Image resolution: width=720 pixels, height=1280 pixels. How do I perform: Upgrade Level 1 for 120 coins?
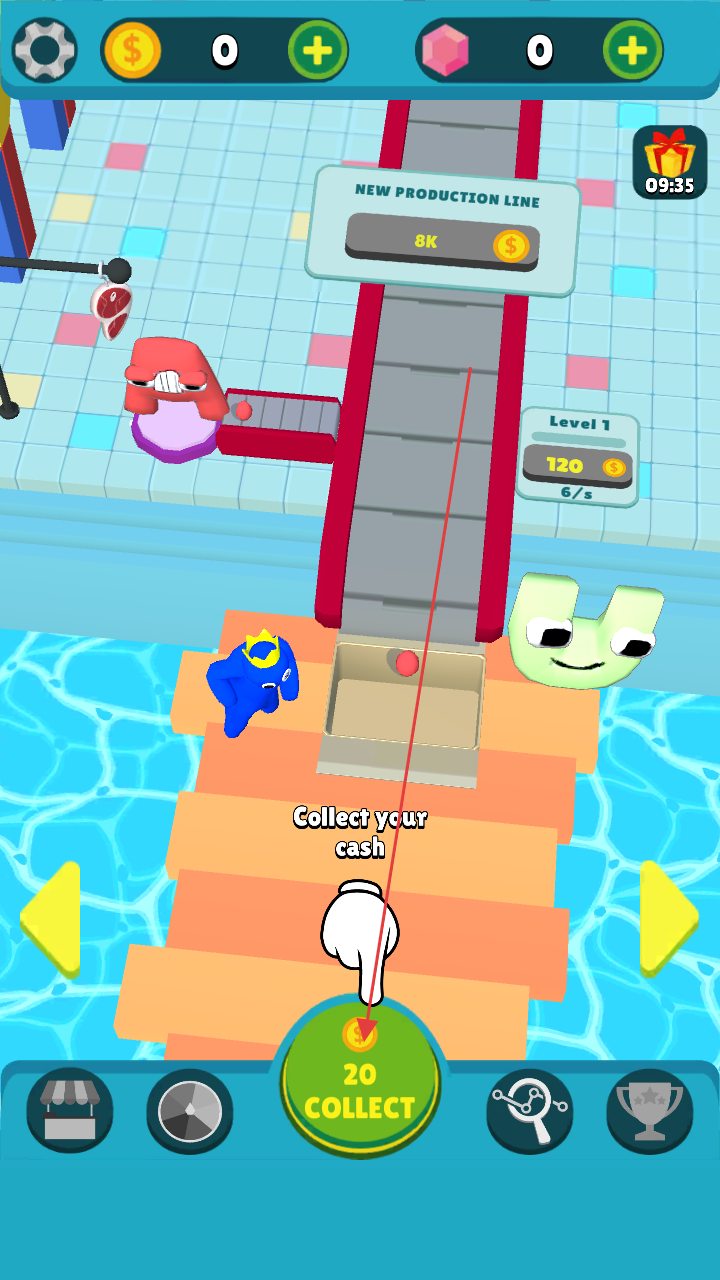pos(578,466)
